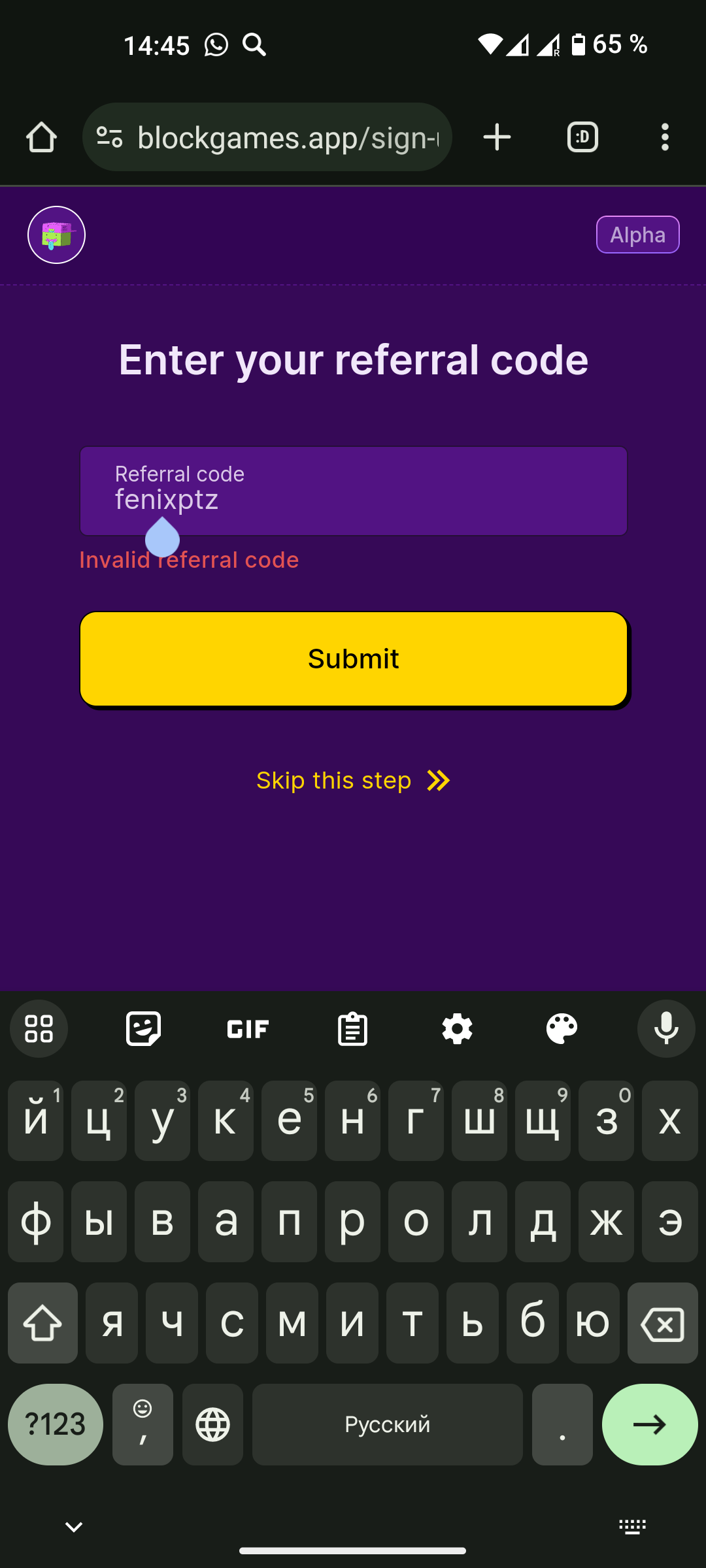Skip this step link
This screenshot has height=1568, width=706.
pos(353,780)
